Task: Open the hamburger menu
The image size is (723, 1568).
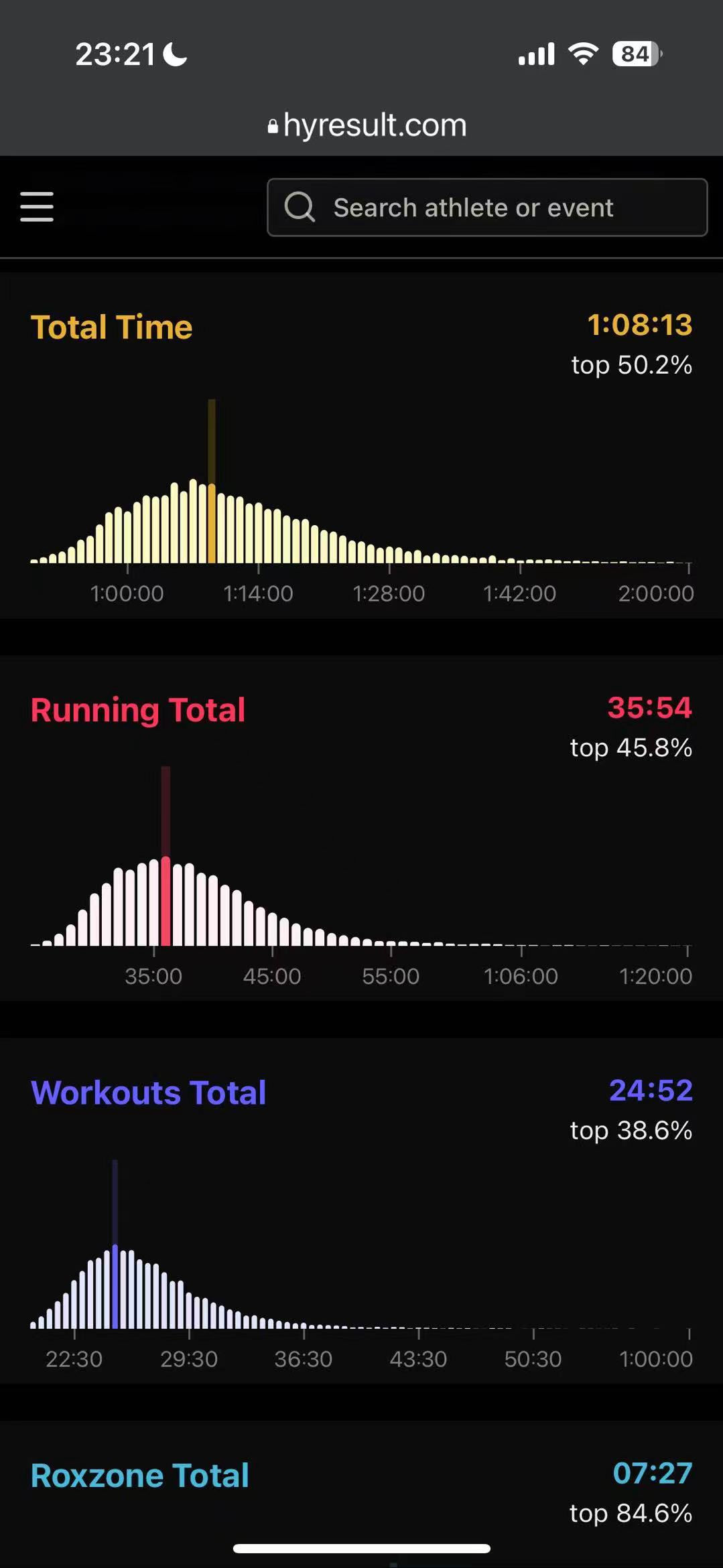Action: (37, 206)
